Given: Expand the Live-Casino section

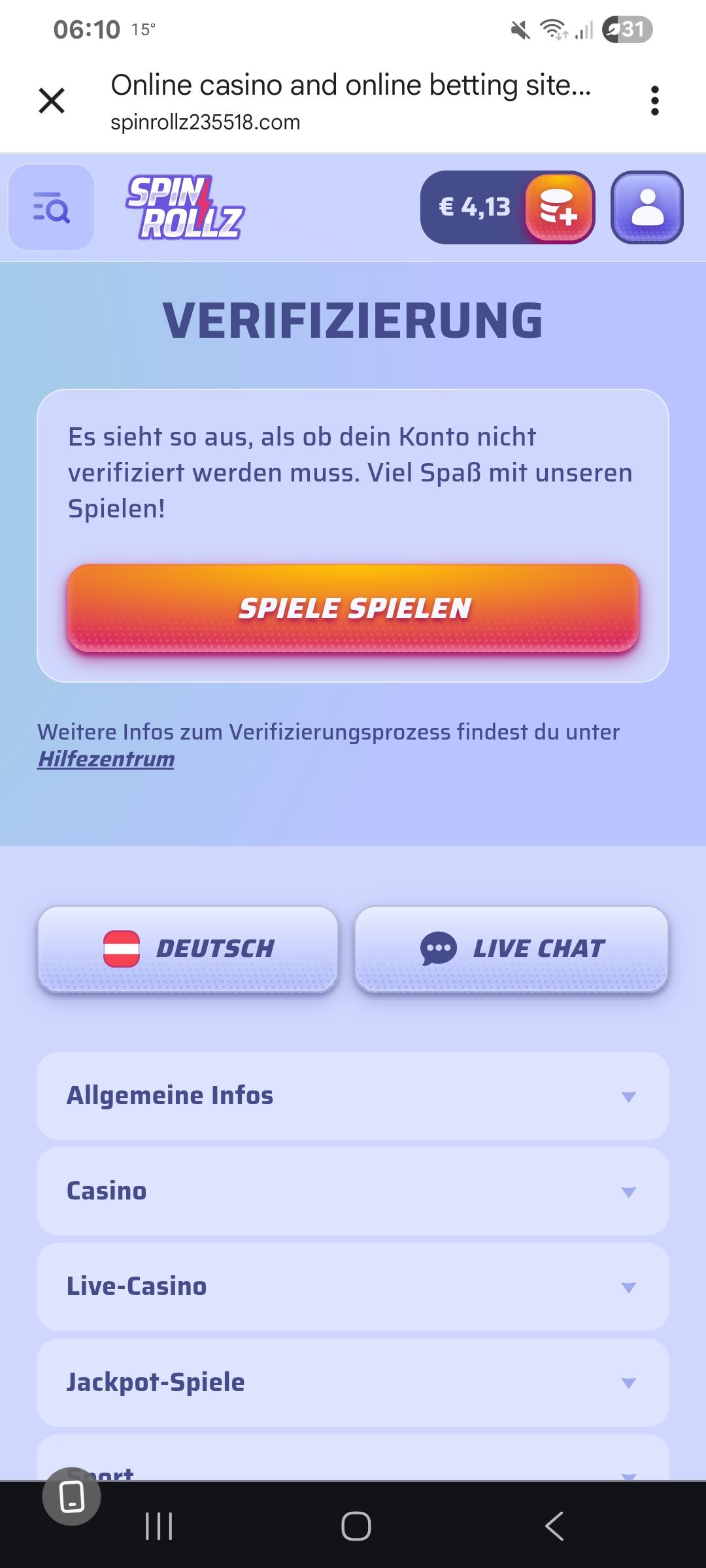Looking at the screenshot, I should [353, 1286].
